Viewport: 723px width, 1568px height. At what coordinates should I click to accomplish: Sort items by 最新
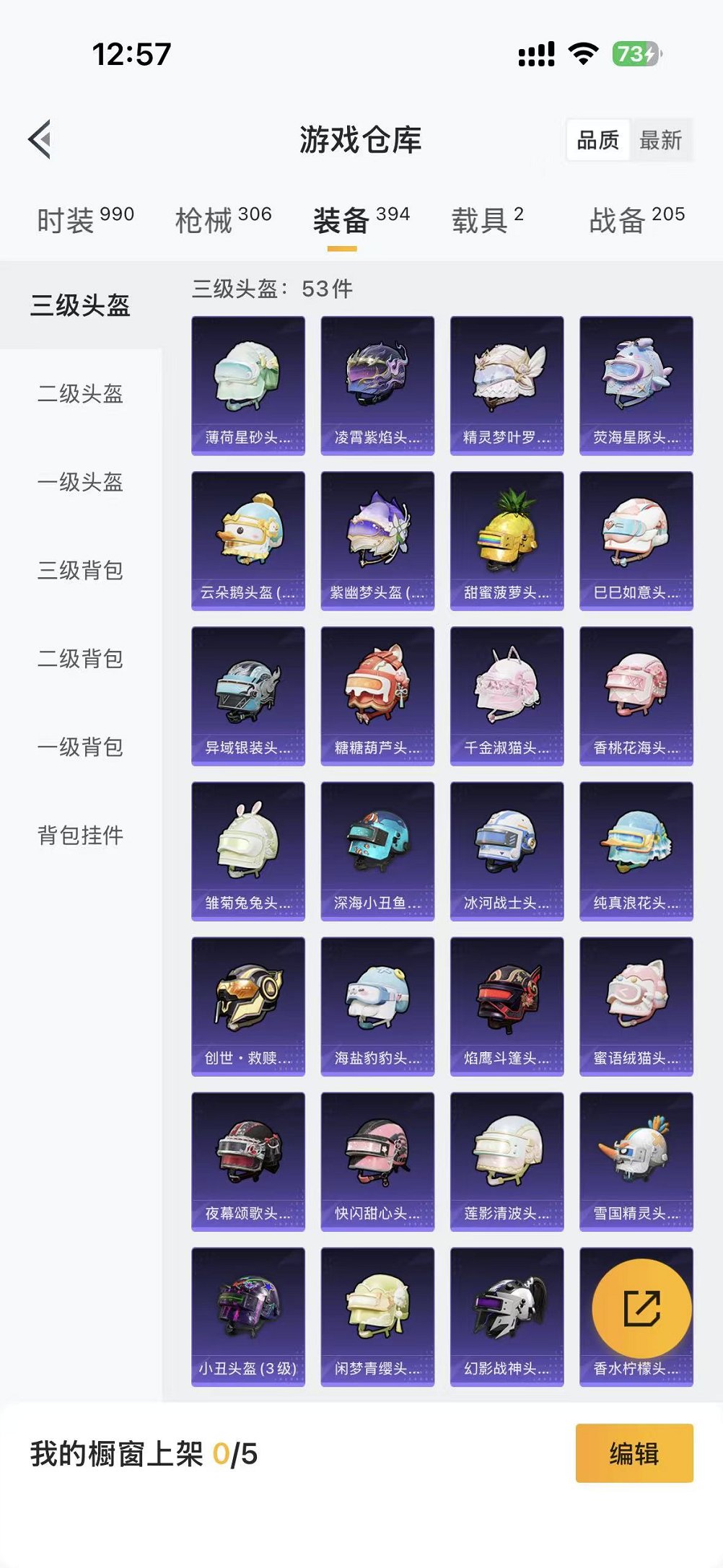click(660, 140)
